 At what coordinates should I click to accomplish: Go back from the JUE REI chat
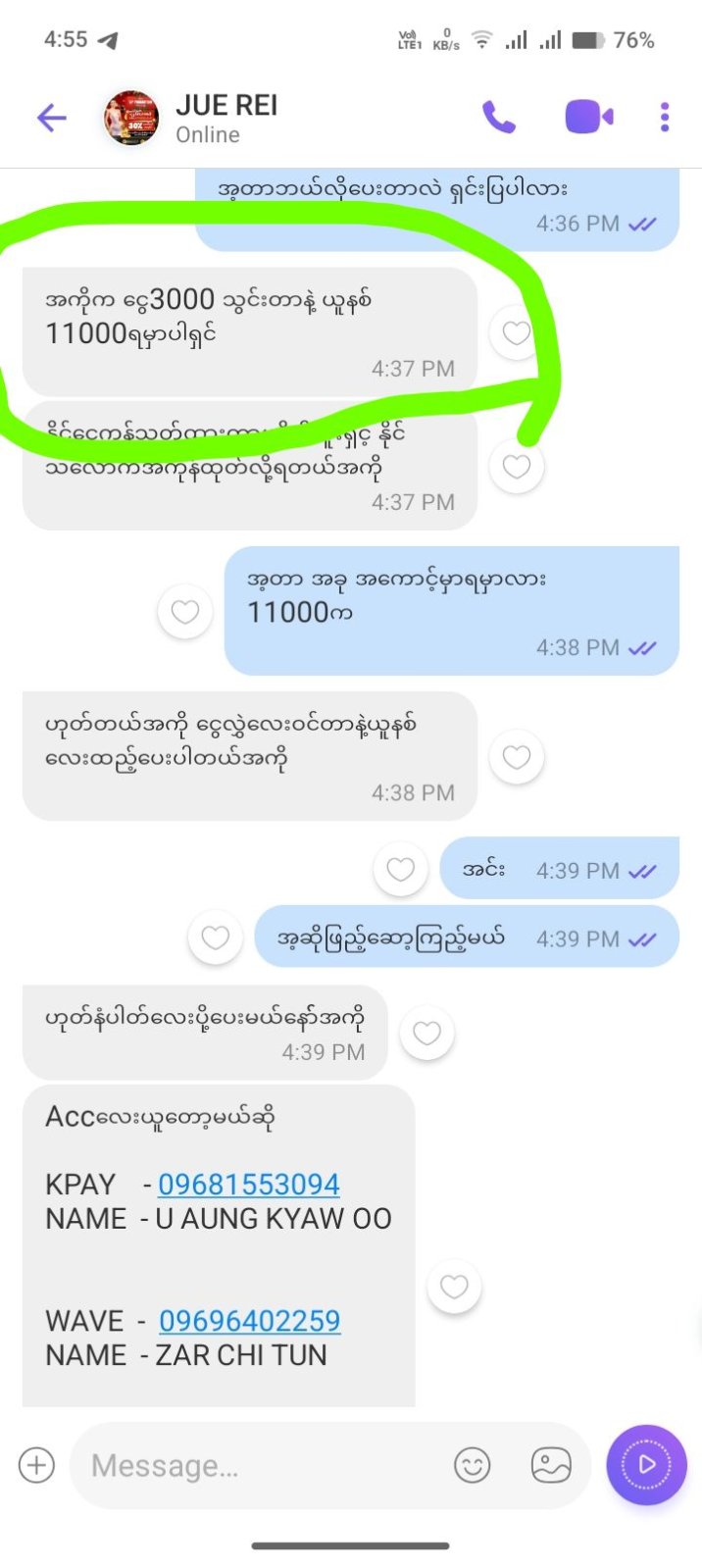(51, 119)
